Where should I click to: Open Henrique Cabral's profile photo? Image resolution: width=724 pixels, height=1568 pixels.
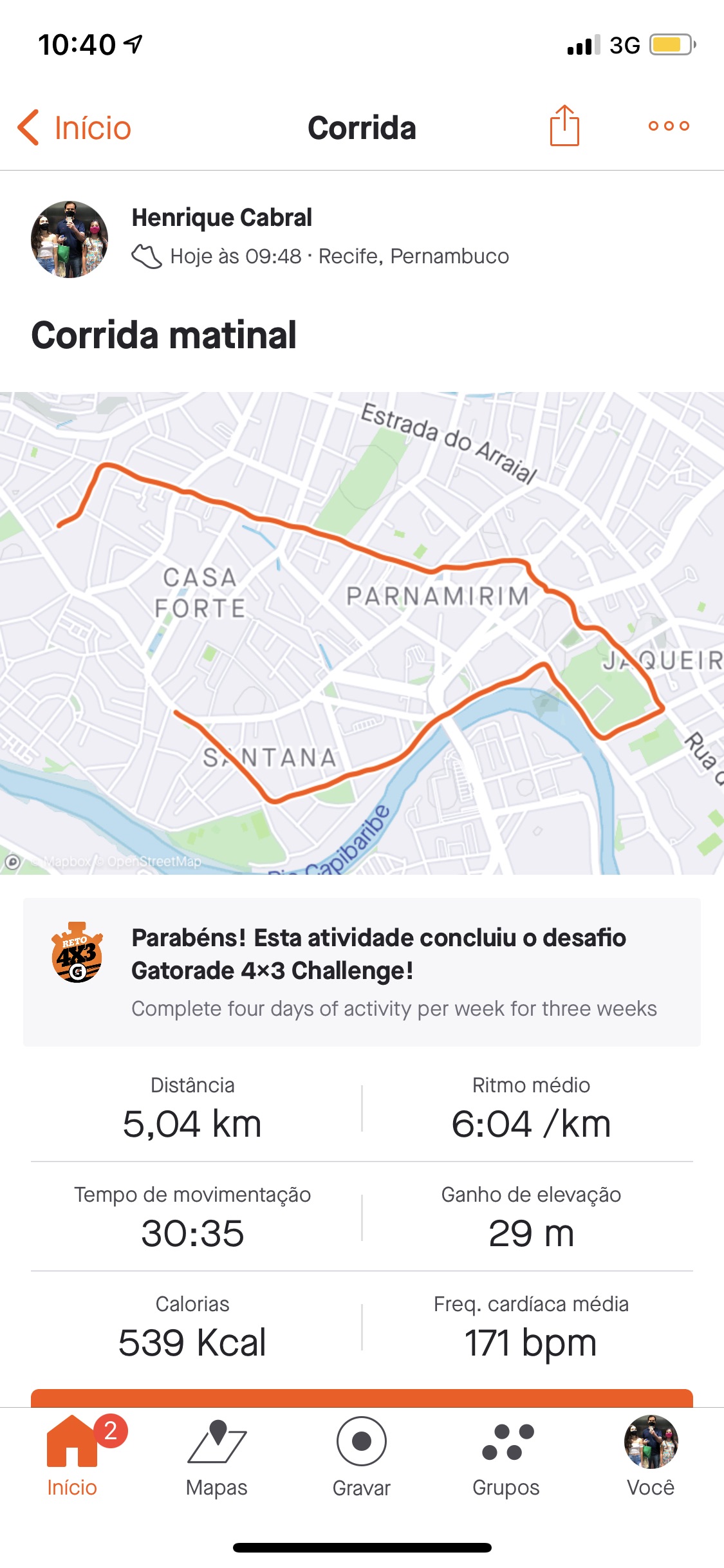(70, 239)
